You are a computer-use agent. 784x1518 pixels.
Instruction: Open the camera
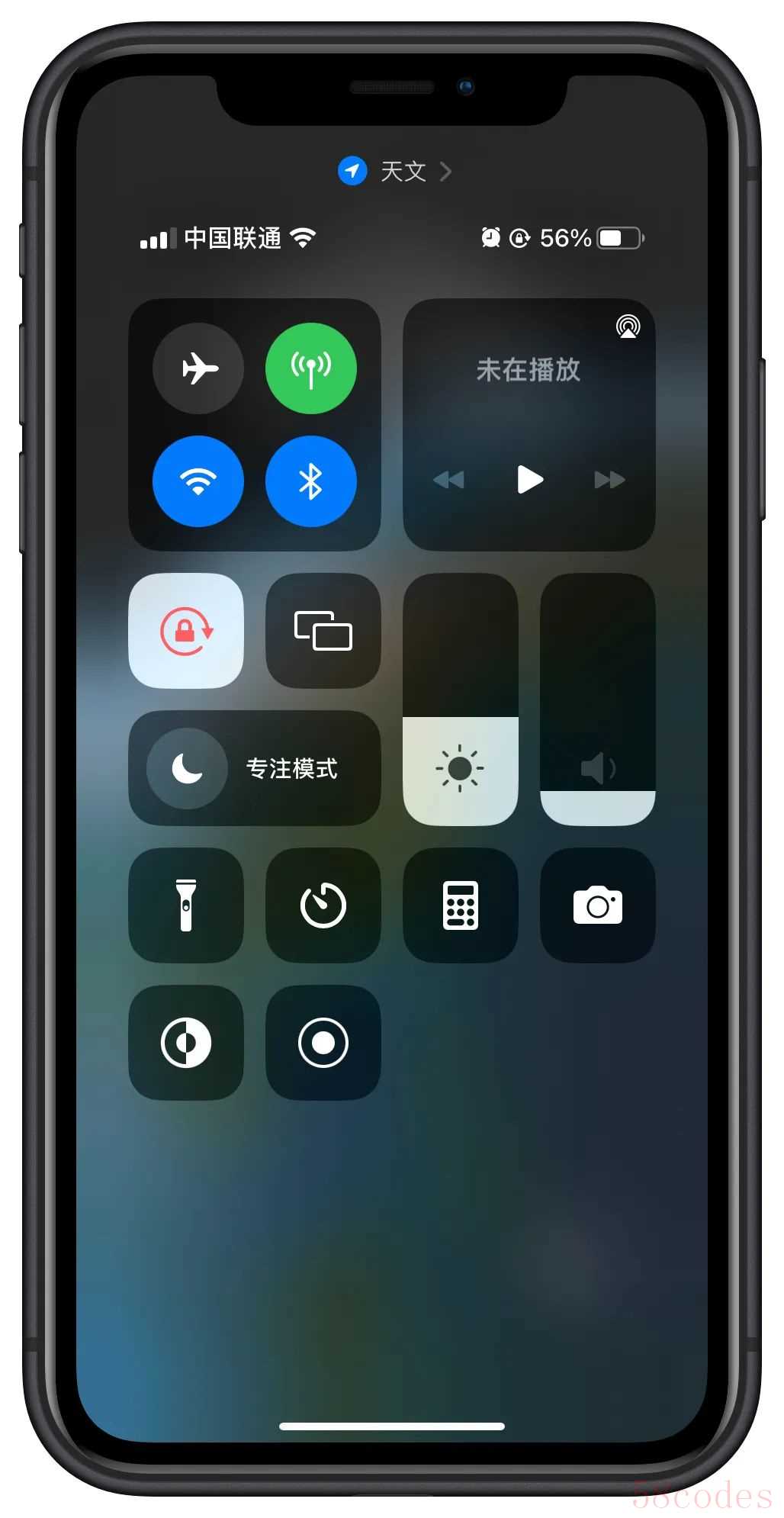597,905
